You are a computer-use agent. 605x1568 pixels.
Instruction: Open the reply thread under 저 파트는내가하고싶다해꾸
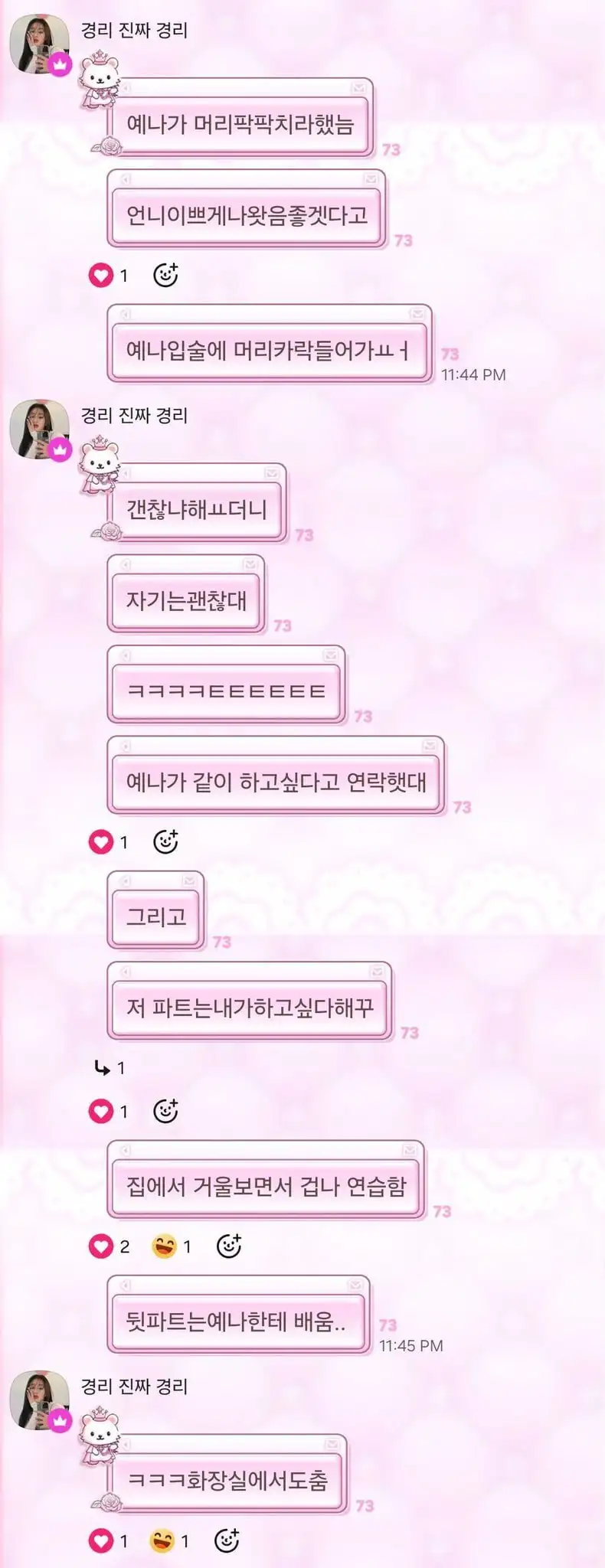[109, 1067]
